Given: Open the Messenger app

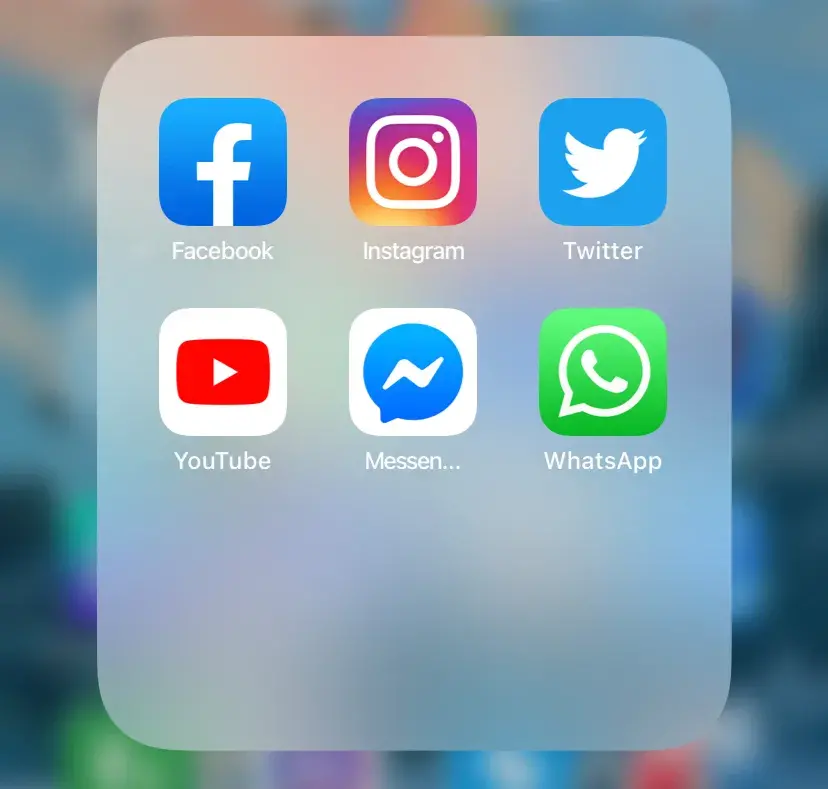Looking at the screenshot, I should coord(412,372).
